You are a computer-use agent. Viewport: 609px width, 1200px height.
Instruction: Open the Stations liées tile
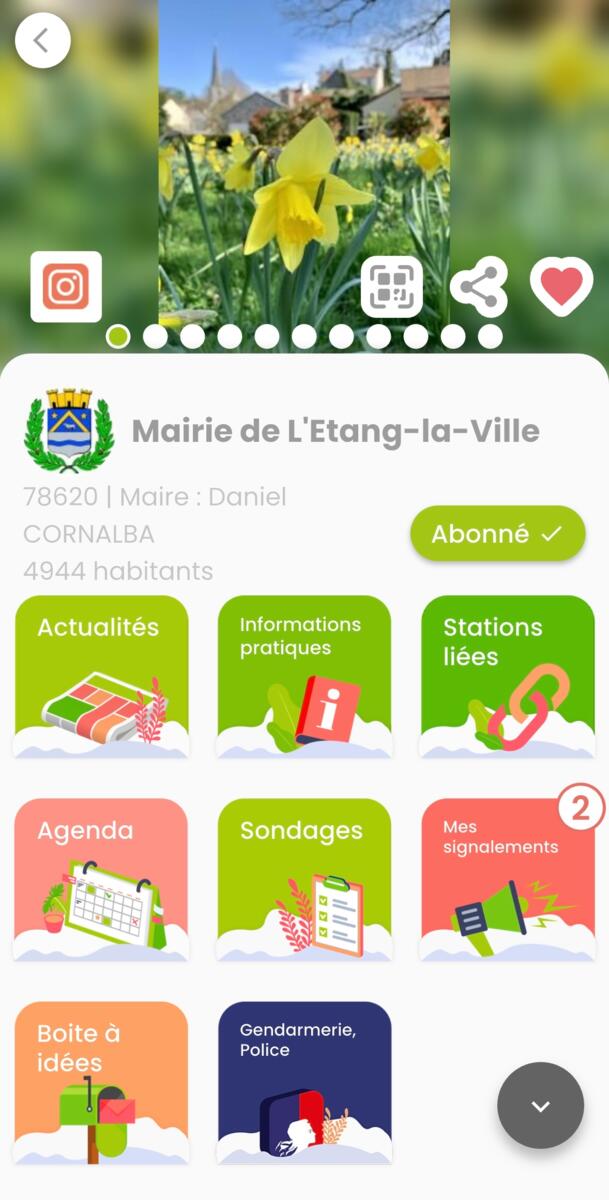click(x=507, y=677)
